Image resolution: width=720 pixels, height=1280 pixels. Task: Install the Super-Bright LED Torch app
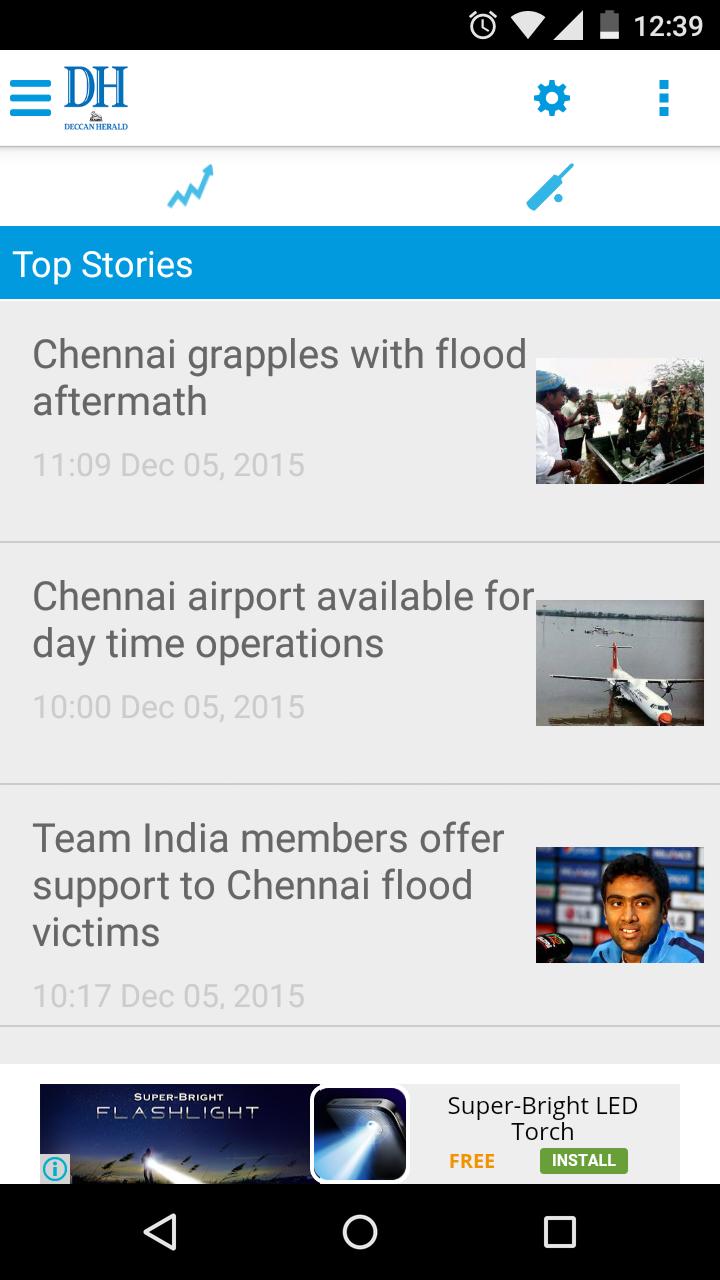pyautogui.click(x=584, y=1161)
